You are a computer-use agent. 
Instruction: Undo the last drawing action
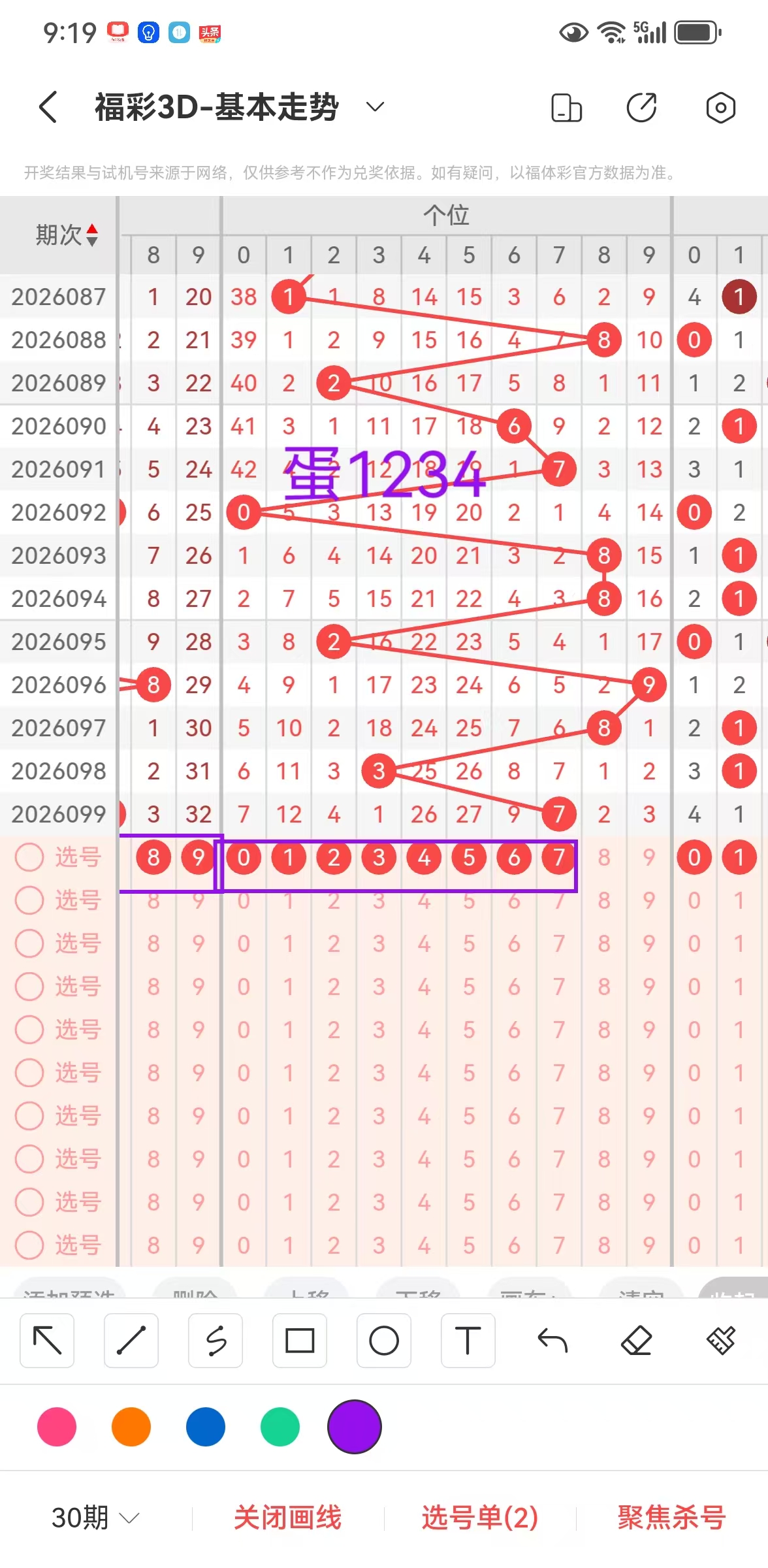[x=552, y=1341]
